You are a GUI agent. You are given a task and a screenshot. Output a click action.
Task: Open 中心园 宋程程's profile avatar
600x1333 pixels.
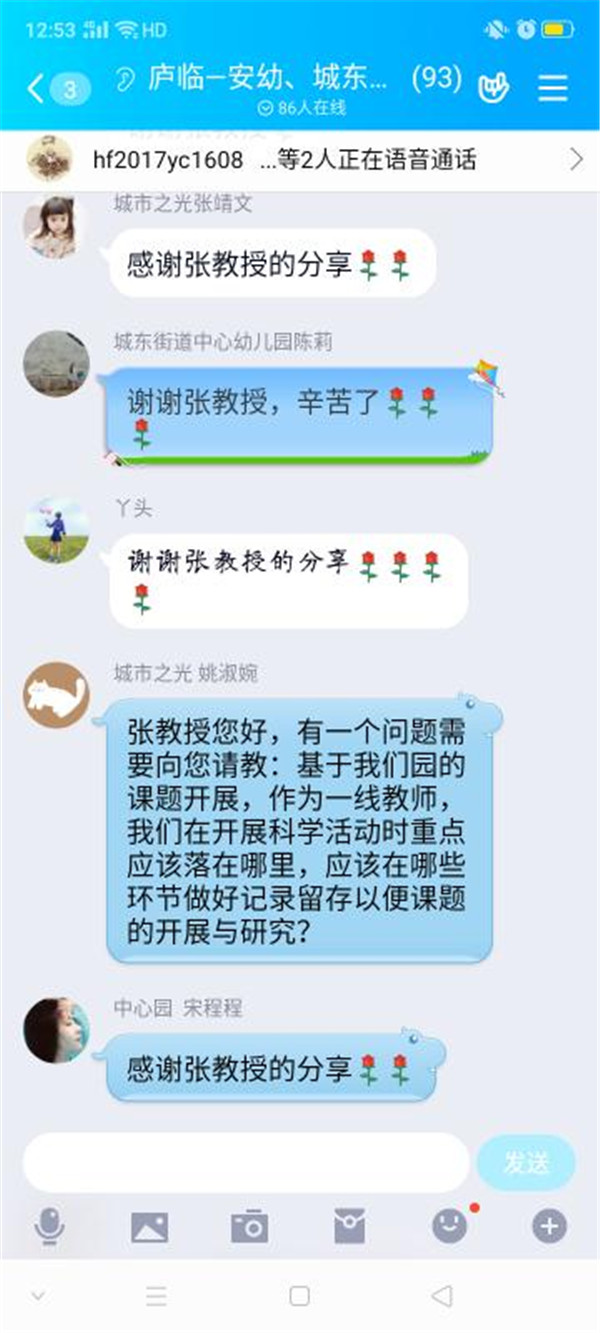56,1029
